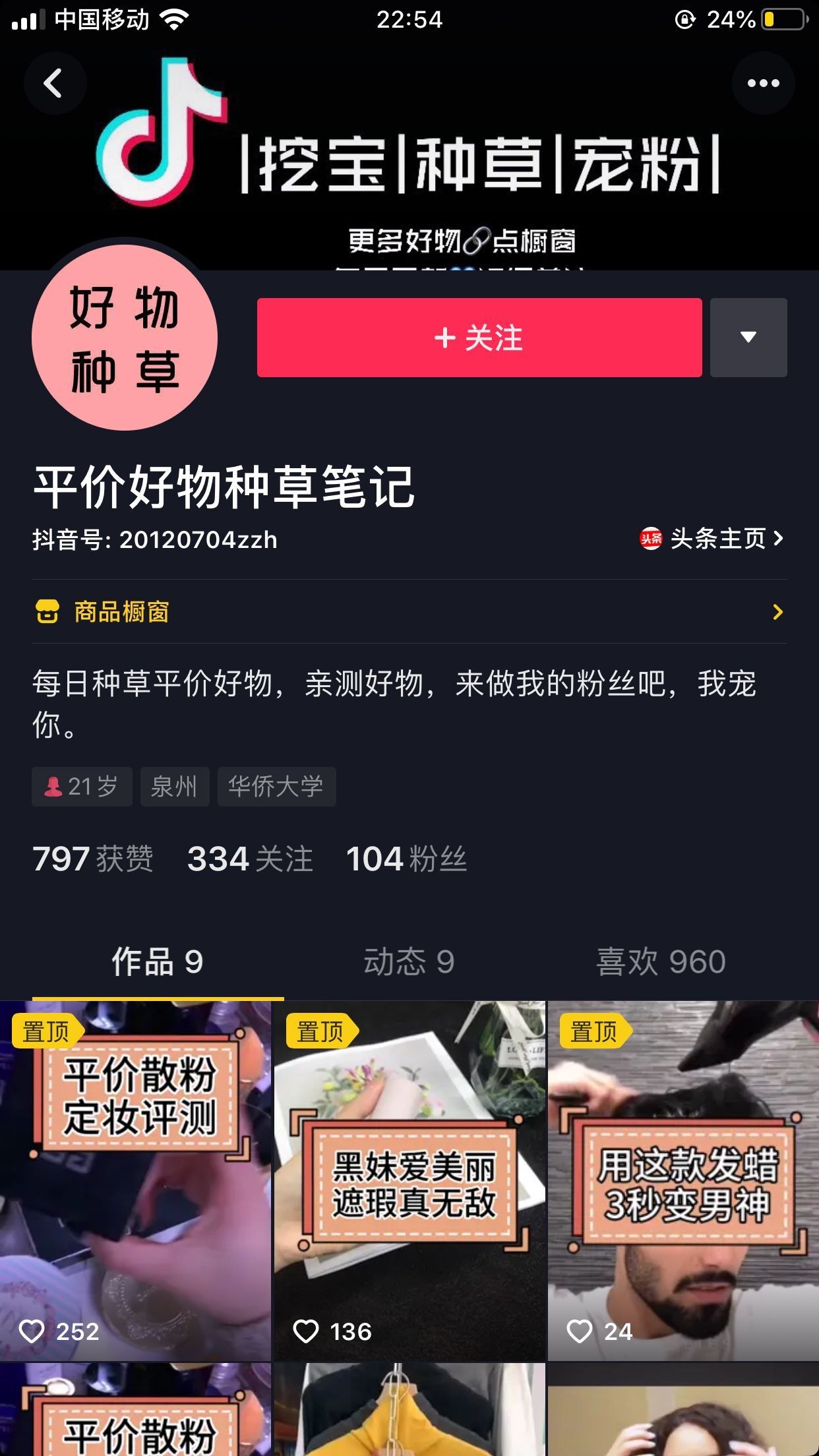This screenshot has height=1456, width=819.
Task: Play the 黑妹爱美丽遮瑕真无敌 video
Action: pyautogui.click(x=409, y=1180)
